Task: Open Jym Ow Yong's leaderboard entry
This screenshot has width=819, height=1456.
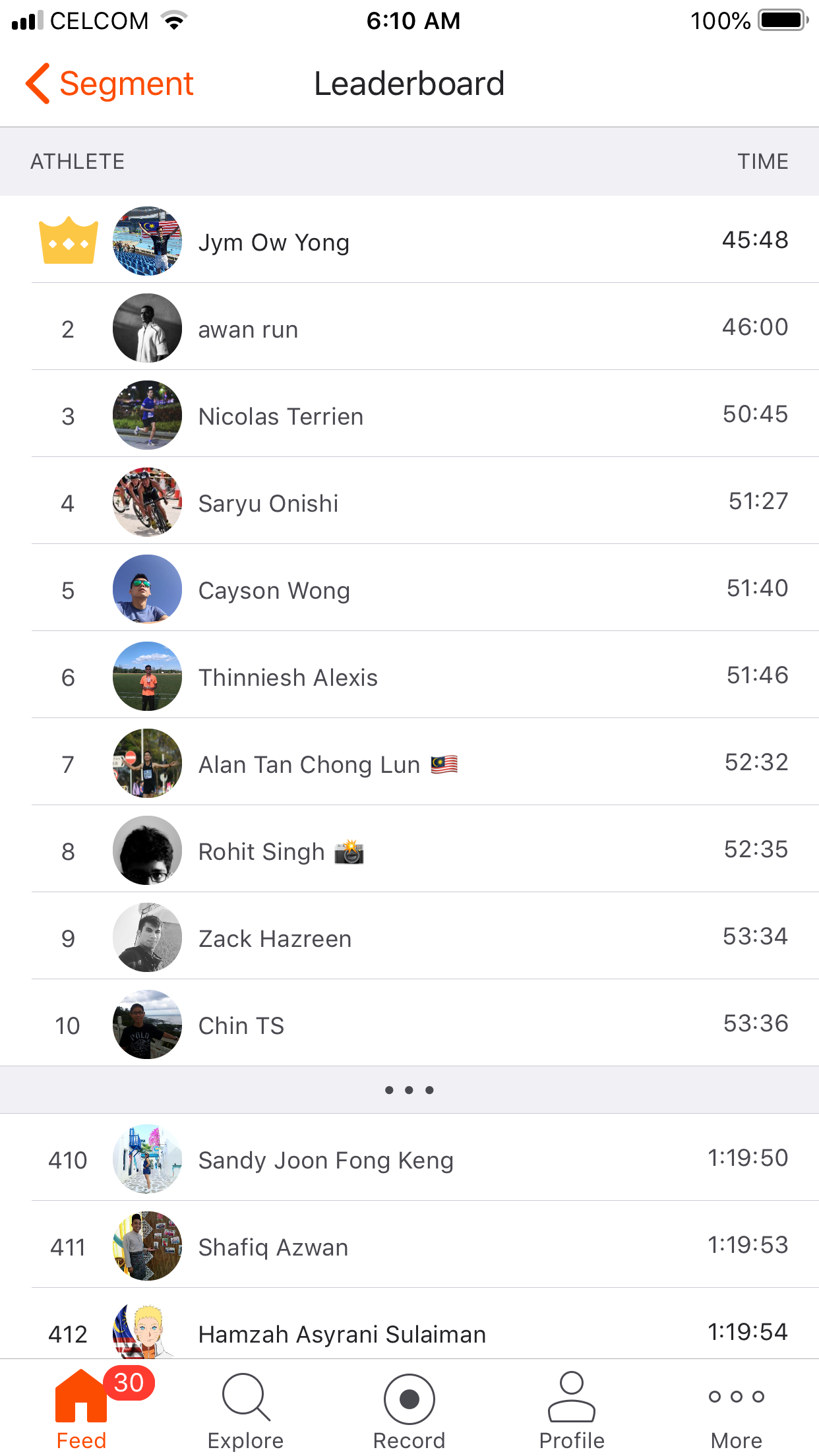Action: pyautogui.click(x=409, y=241)
